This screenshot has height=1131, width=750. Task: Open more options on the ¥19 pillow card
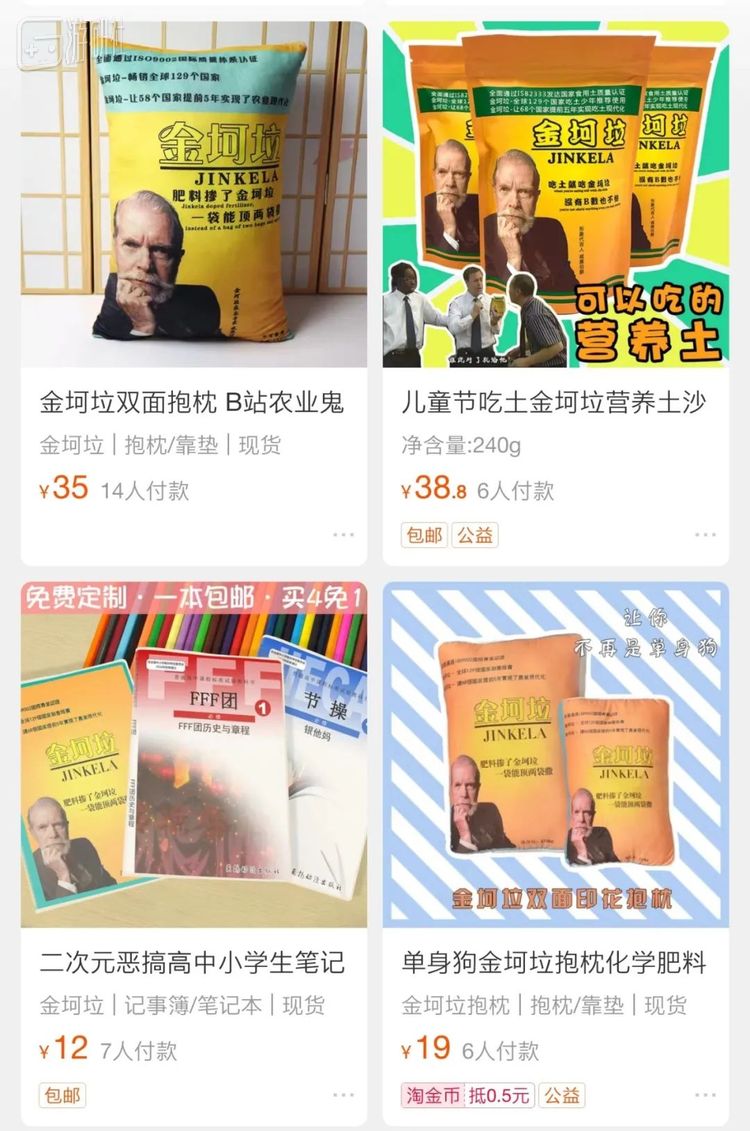coord(705,1095)
